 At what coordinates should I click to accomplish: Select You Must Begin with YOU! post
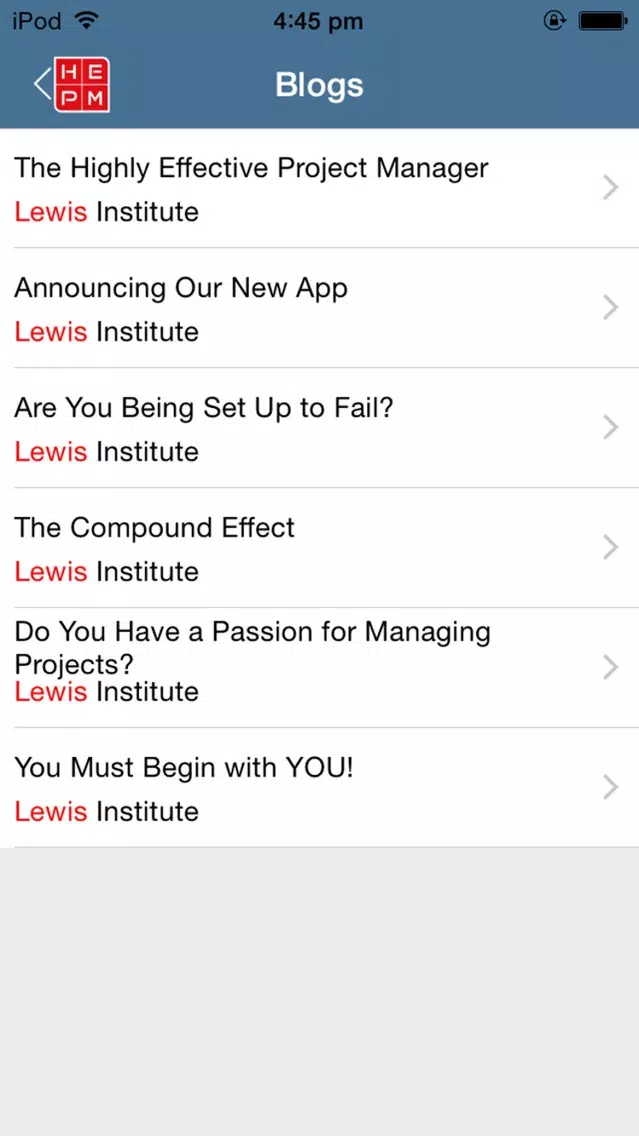[320, 788]
